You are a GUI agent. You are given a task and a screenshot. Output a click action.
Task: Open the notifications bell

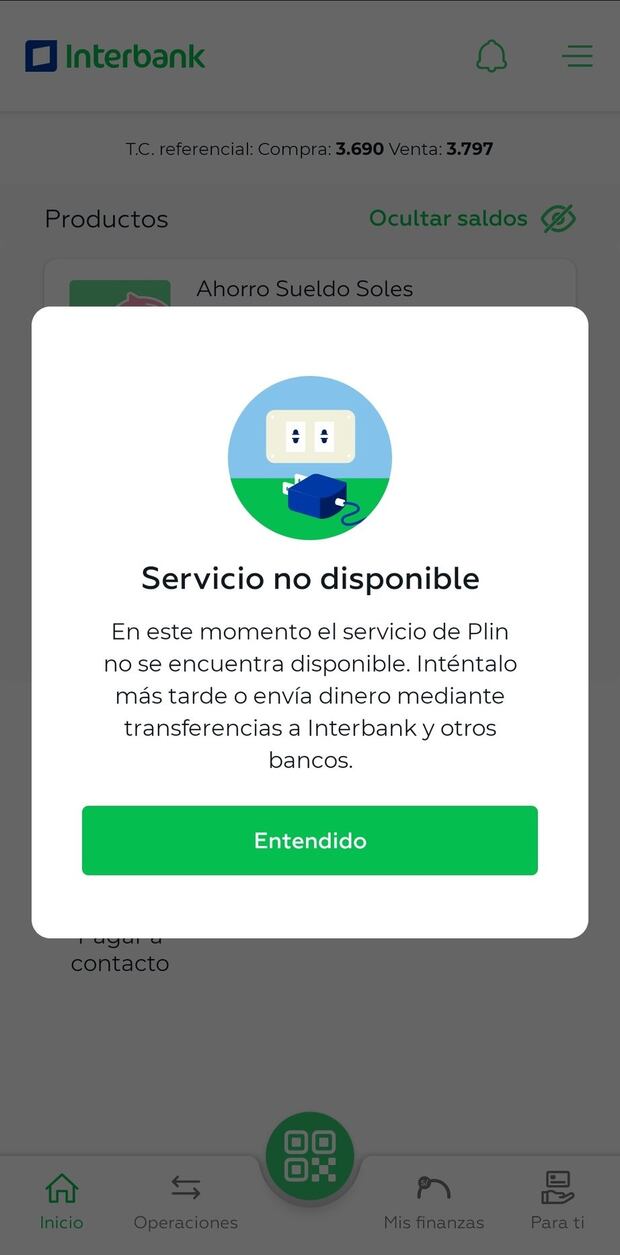(x=491, y=56)
